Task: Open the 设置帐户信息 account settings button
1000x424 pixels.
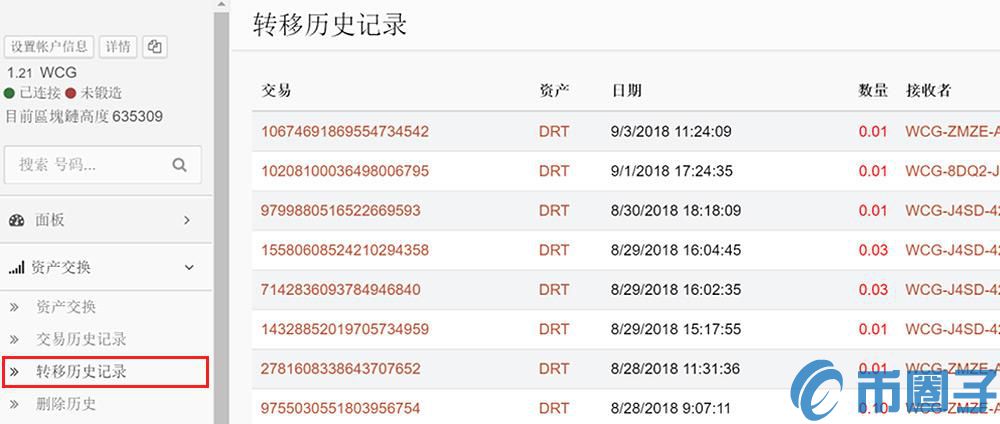Action: (x=50, y=47)
